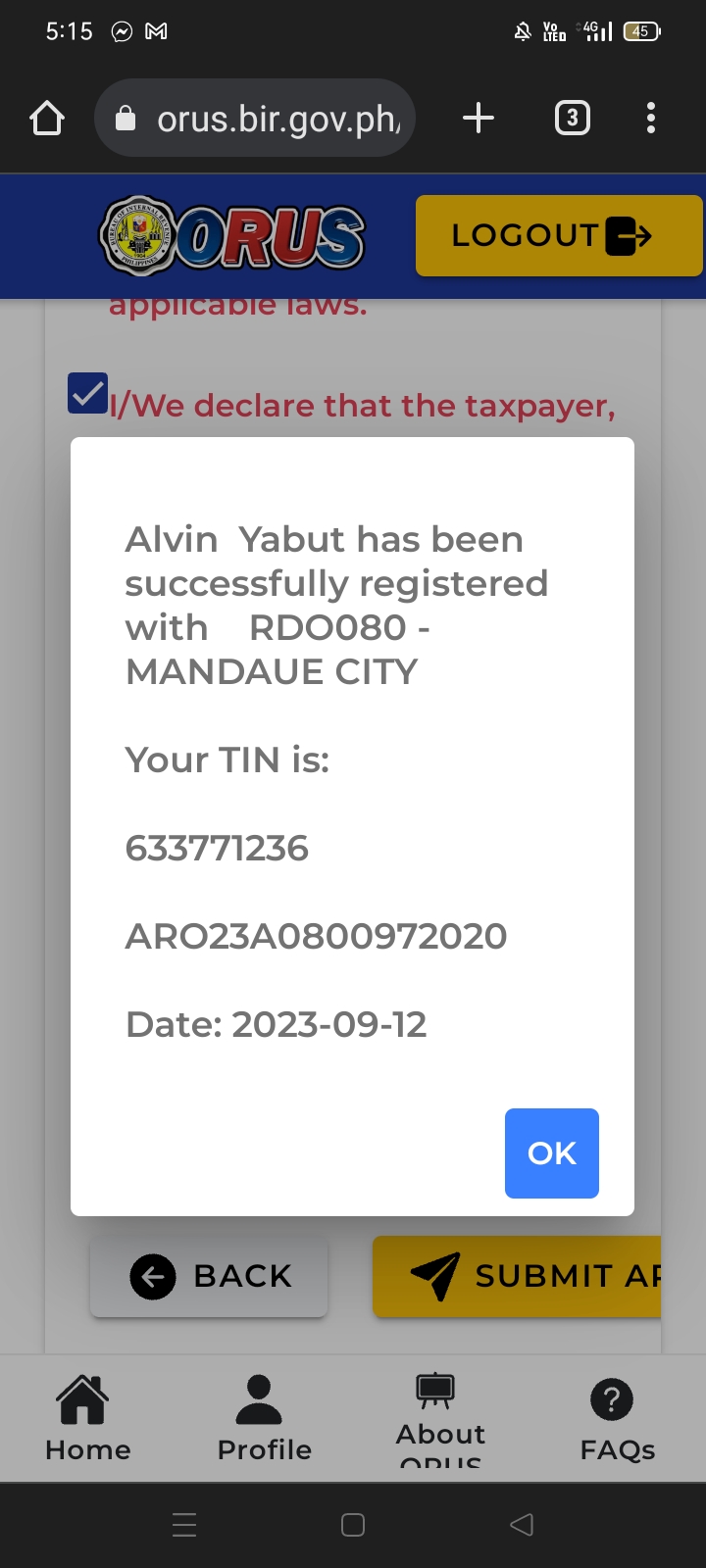View the open tabs switcher
Screen dimensions: 706x1568
click(x=573, y=119)
